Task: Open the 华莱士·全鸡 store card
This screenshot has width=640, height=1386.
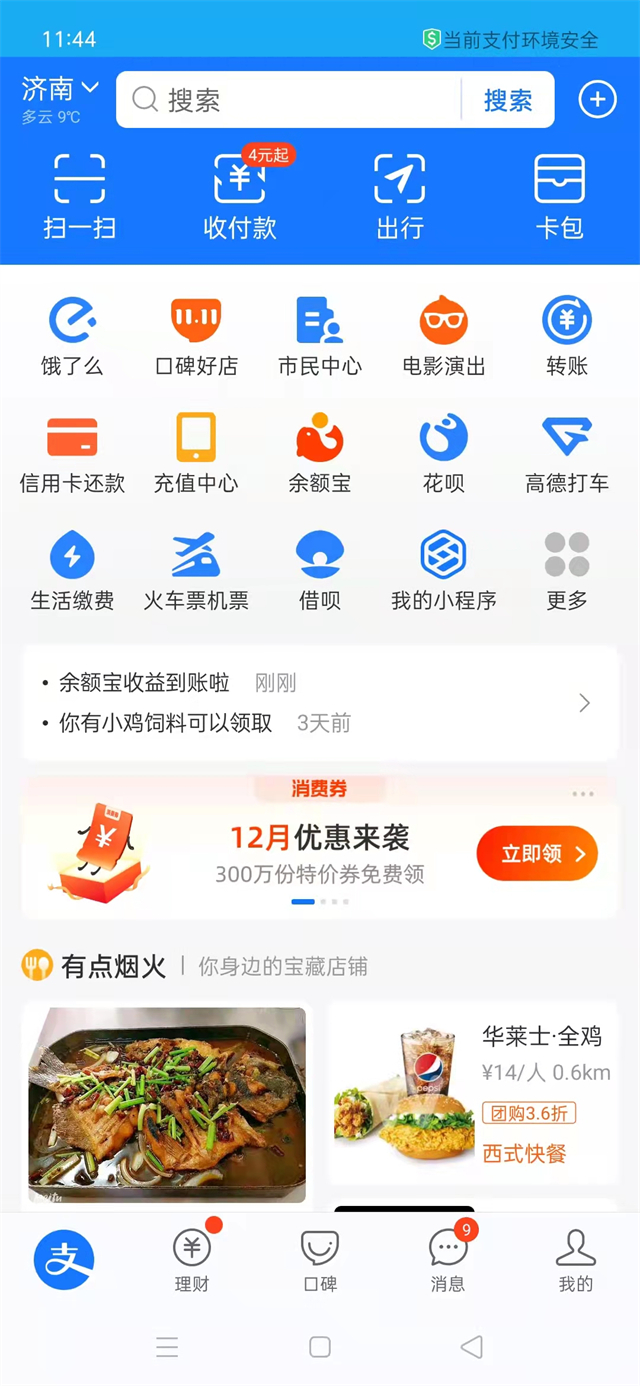Action: point(472,1093)
